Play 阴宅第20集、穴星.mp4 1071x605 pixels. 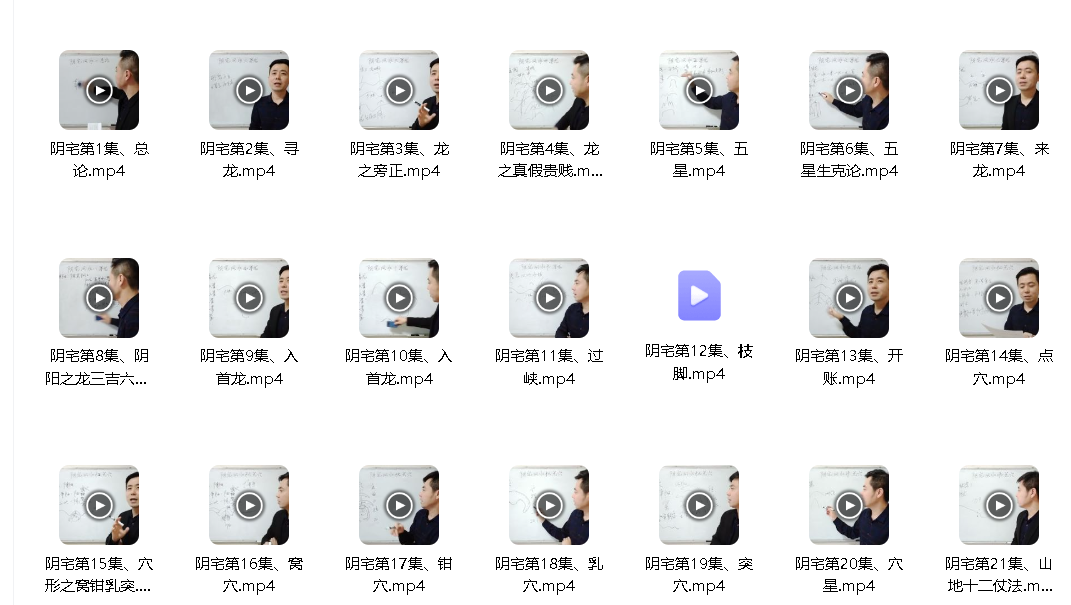click(x=849, y=505)
